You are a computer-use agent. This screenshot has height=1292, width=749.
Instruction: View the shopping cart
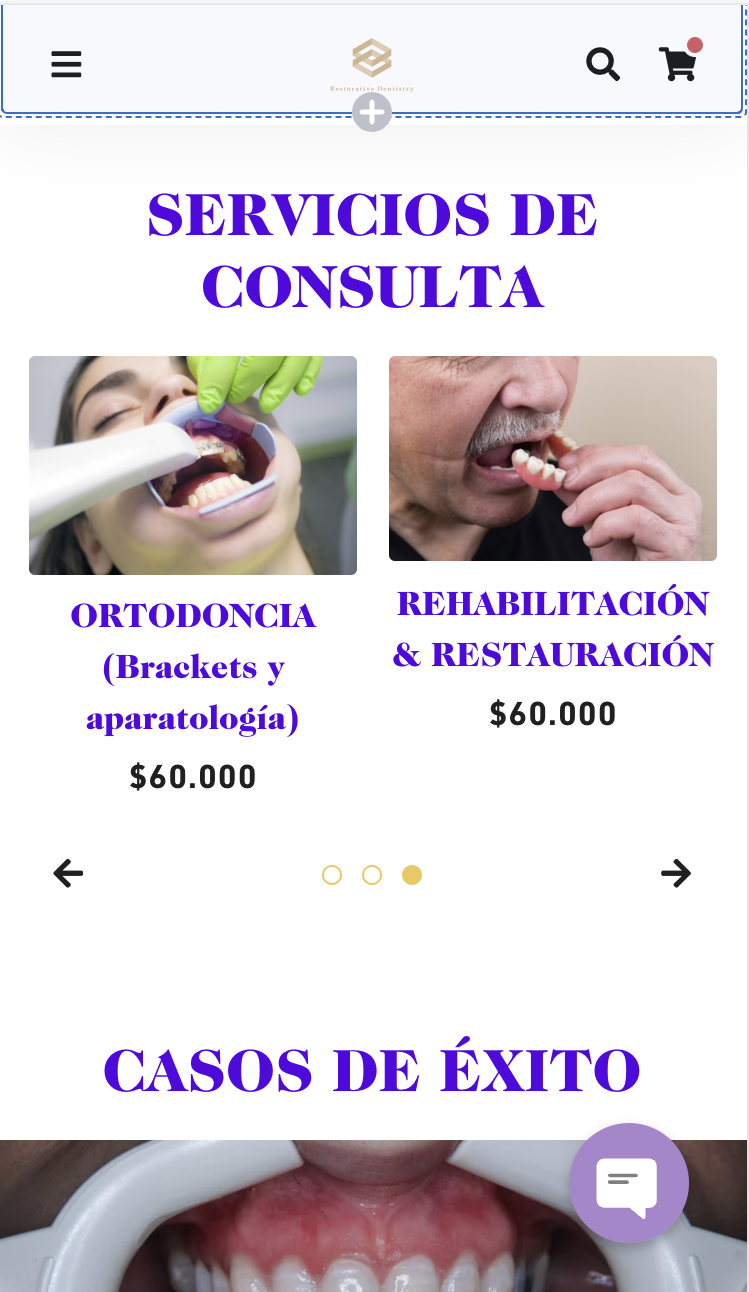click(677, 64)
